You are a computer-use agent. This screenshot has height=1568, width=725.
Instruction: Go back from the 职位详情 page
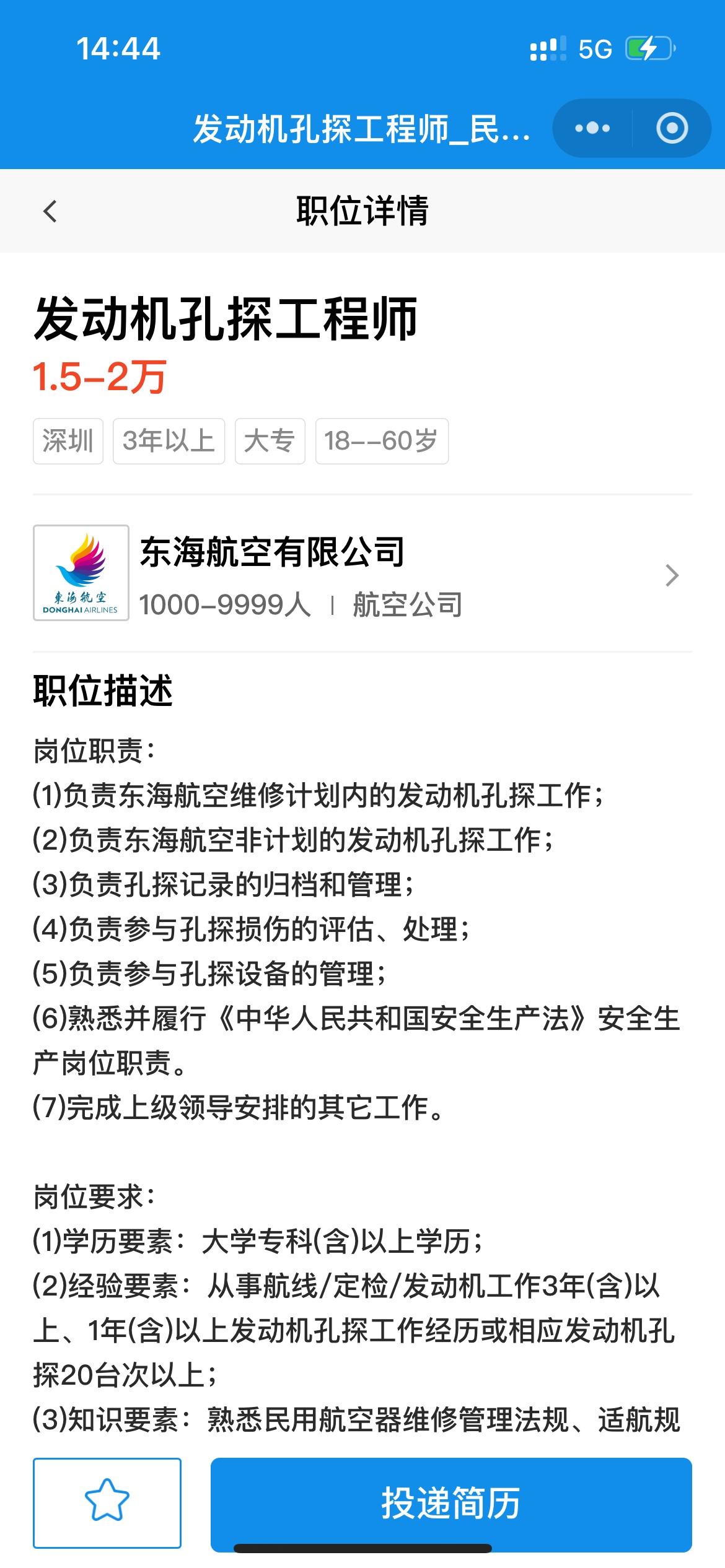50,211
